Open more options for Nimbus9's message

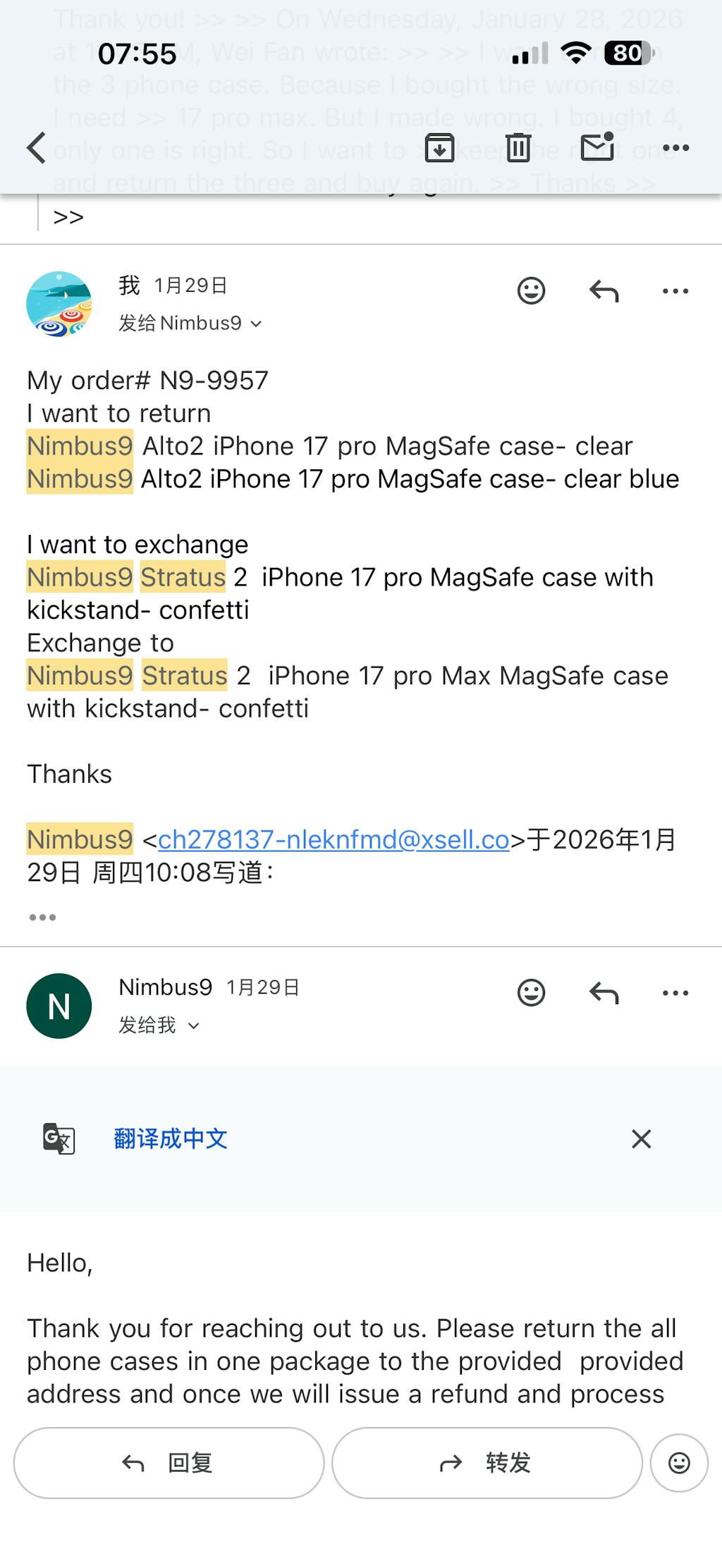pos(675,993)
